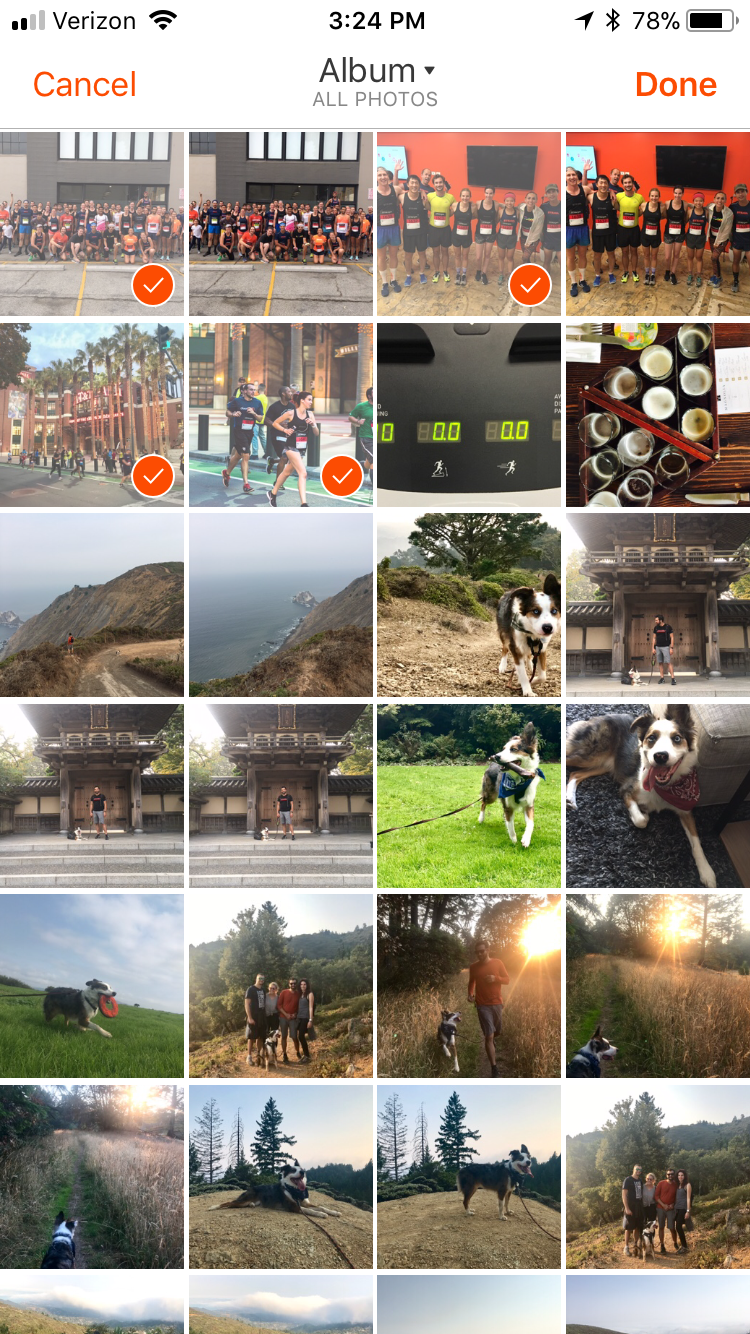Deselect the first outdoor group race photo
This screenshot has width=750, height=1334.
[x=92, y=224]
